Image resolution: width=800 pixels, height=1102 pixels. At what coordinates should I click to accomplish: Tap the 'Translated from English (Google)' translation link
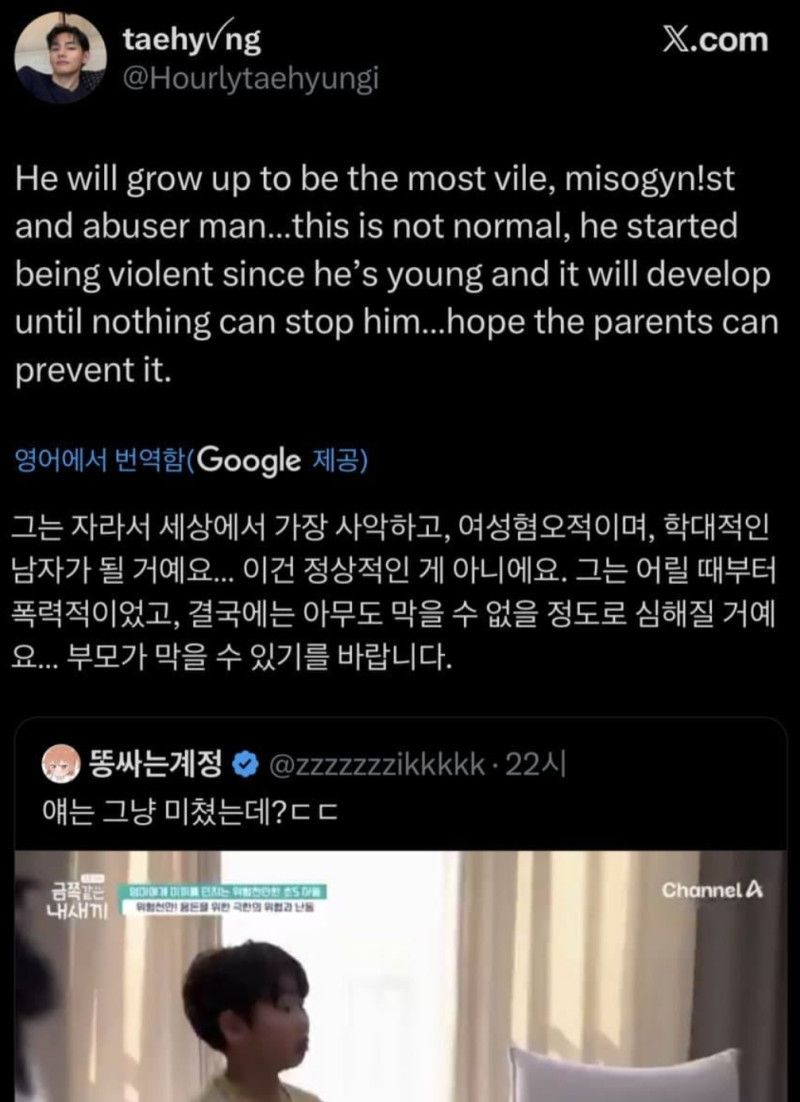pos(191,461)
